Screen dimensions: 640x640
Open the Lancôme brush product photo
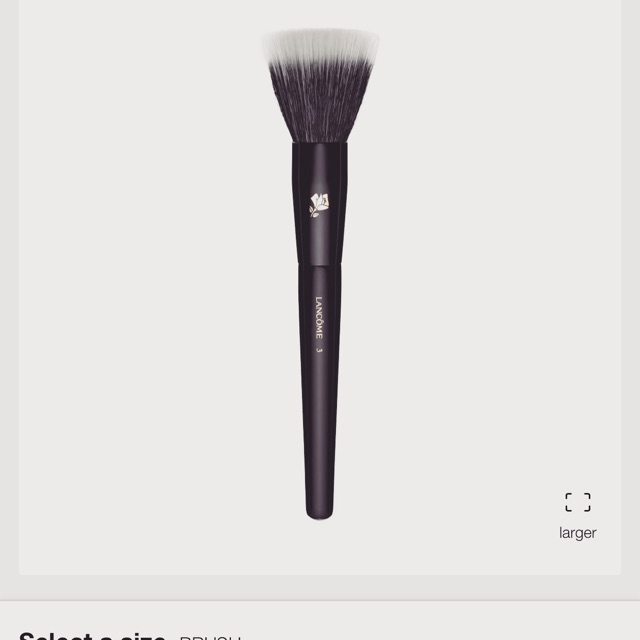tap(320, 270)
